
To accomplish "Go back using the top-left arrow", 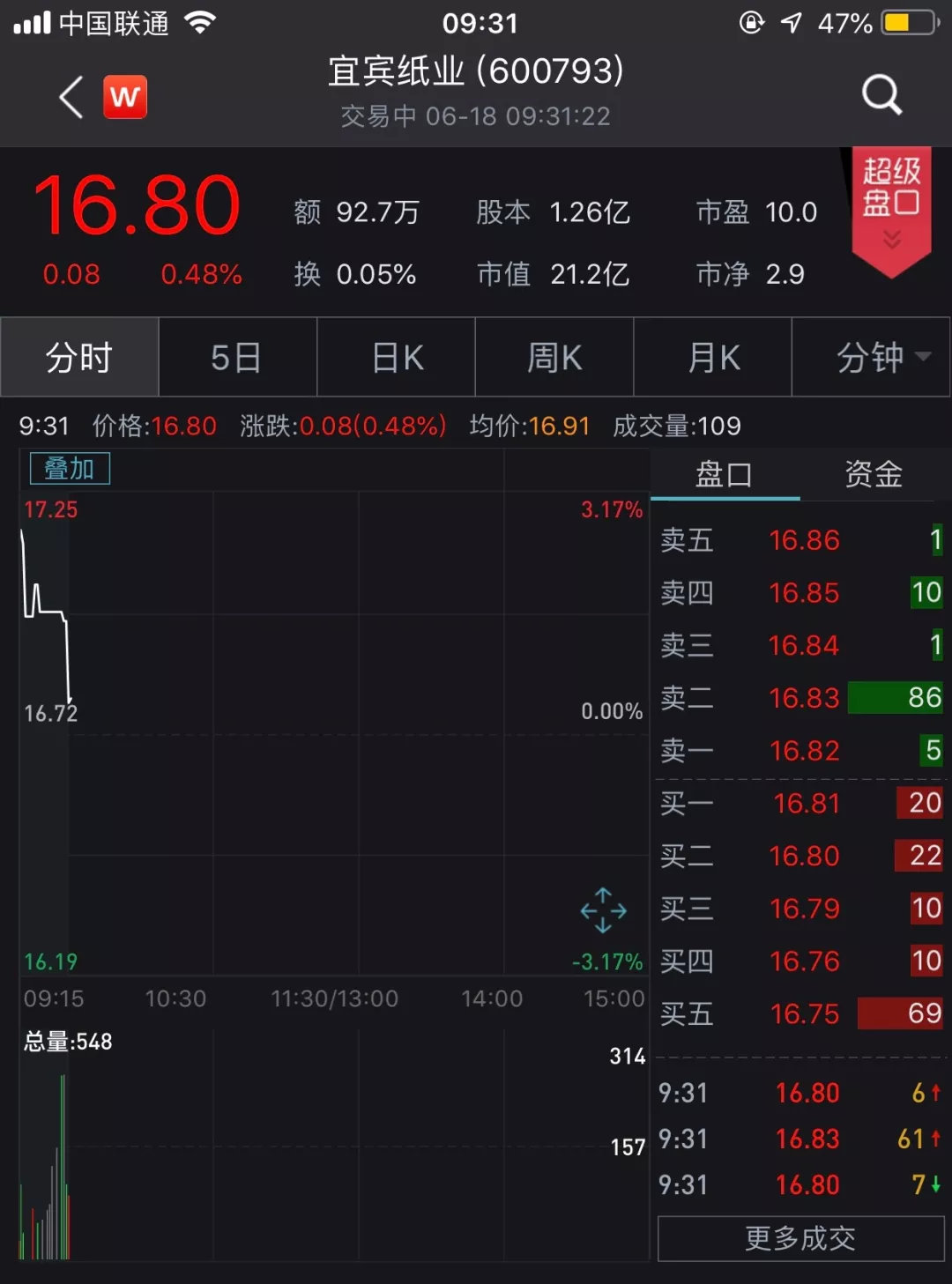I will (71, 97).
